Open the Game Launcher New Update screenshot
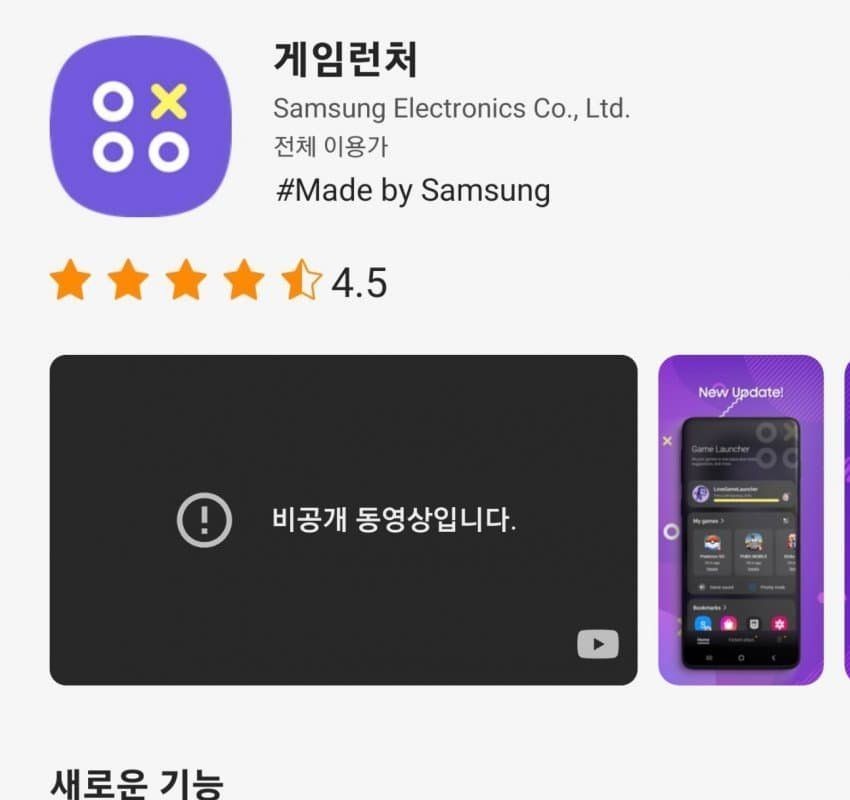850x800 pixels. [x=740, y=520]
